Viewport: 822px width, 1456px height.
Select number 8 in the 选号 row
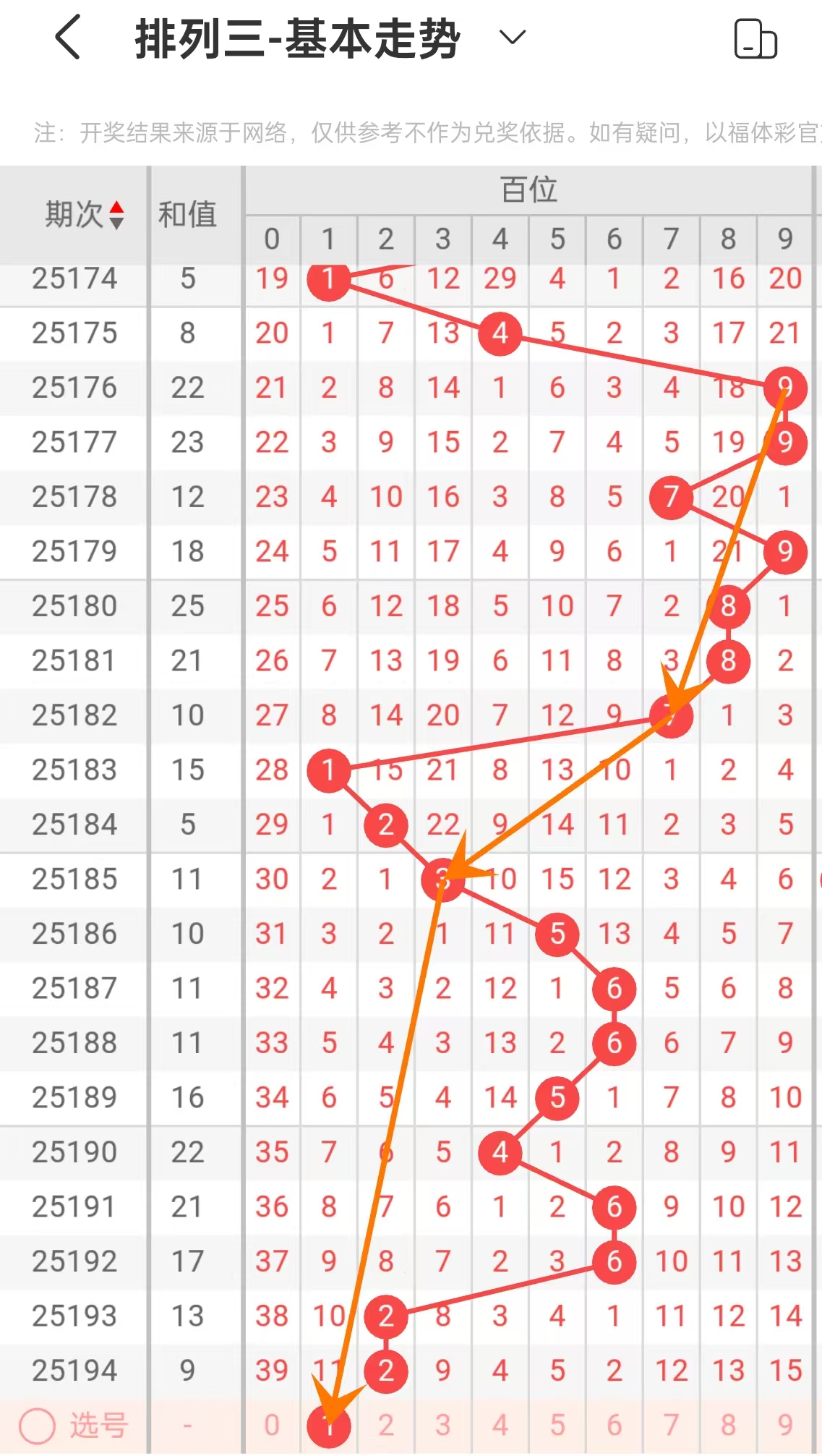tap(729, 1425)
